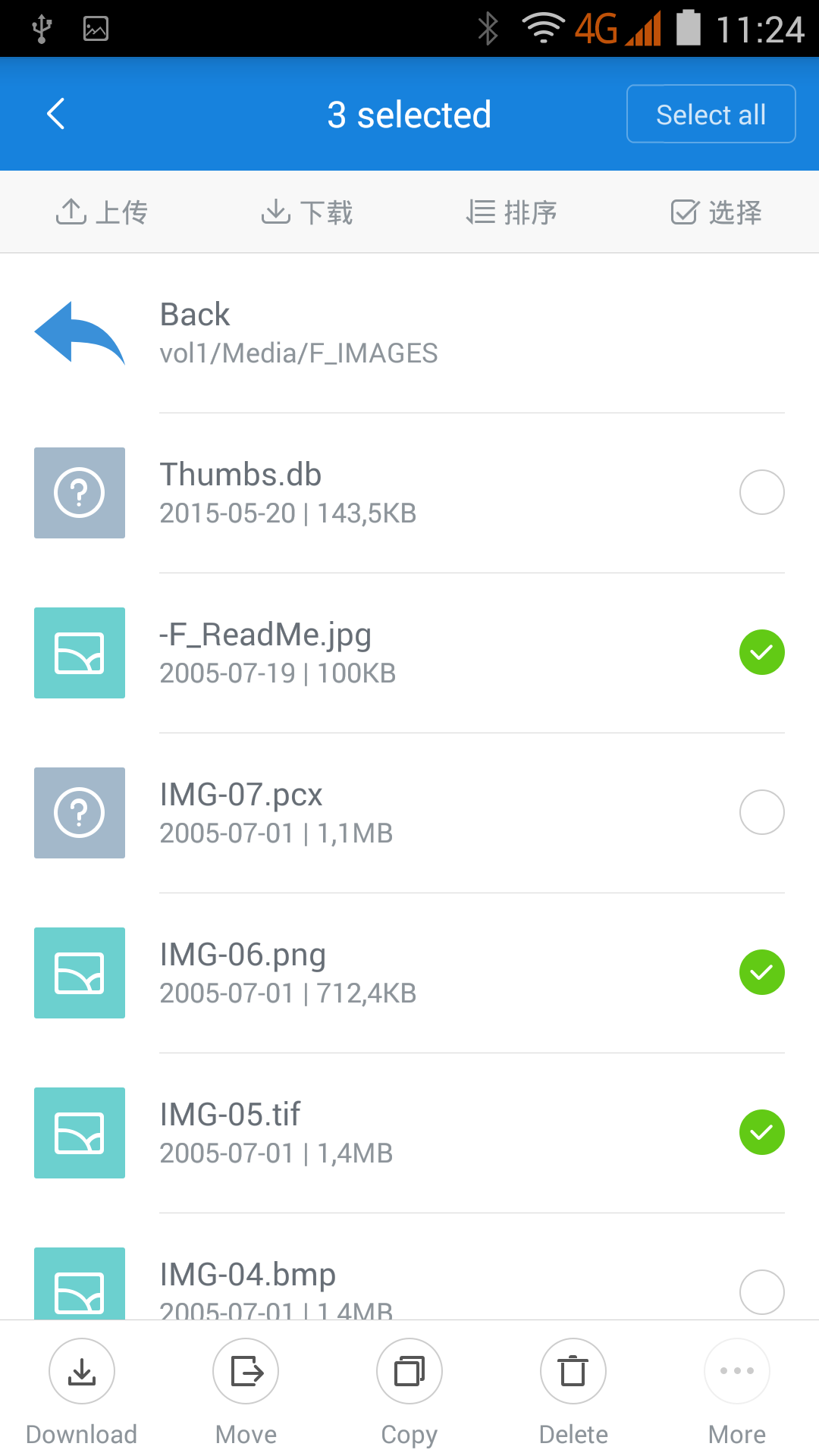
Task: Tap the back arrow in the header
Action: [x=56, y=115]
